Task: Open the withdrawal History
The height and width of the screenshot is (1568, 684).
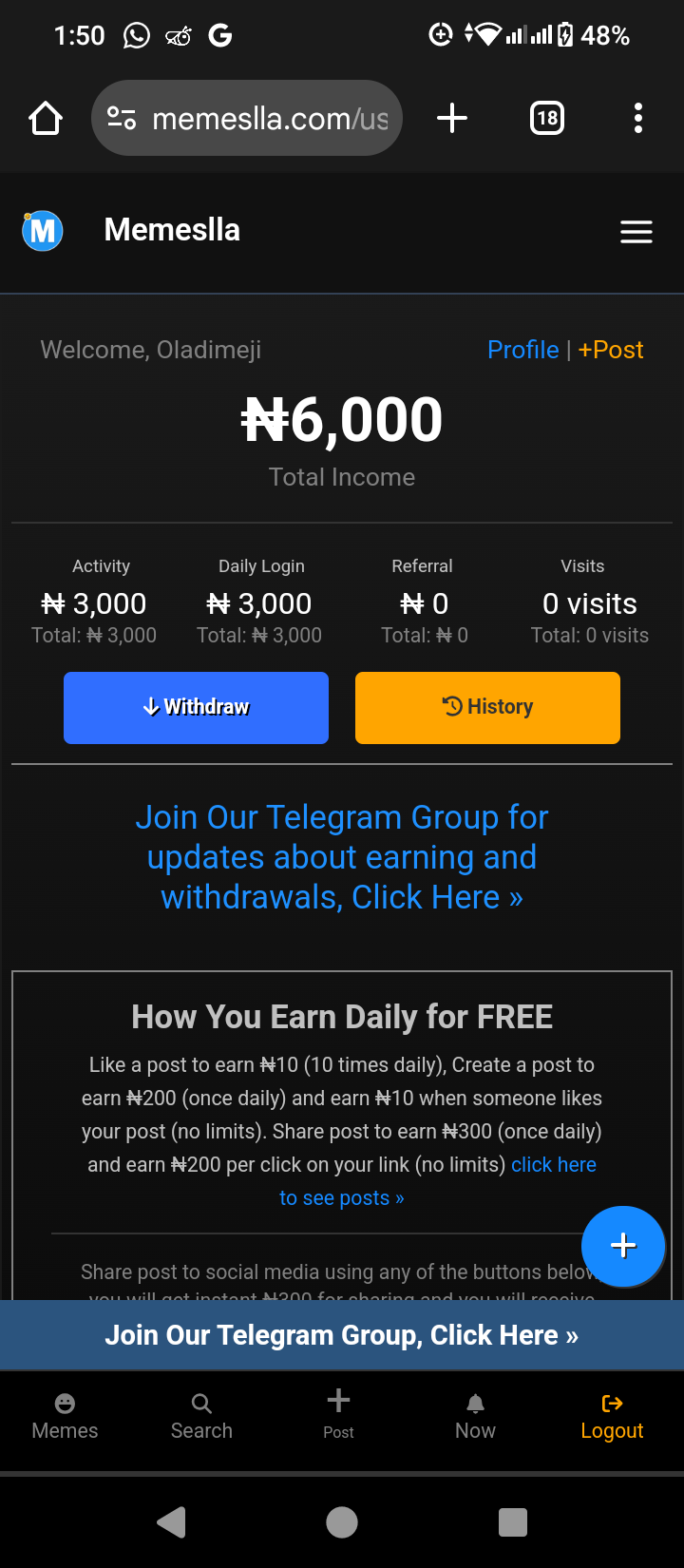Action: (487, 708)
